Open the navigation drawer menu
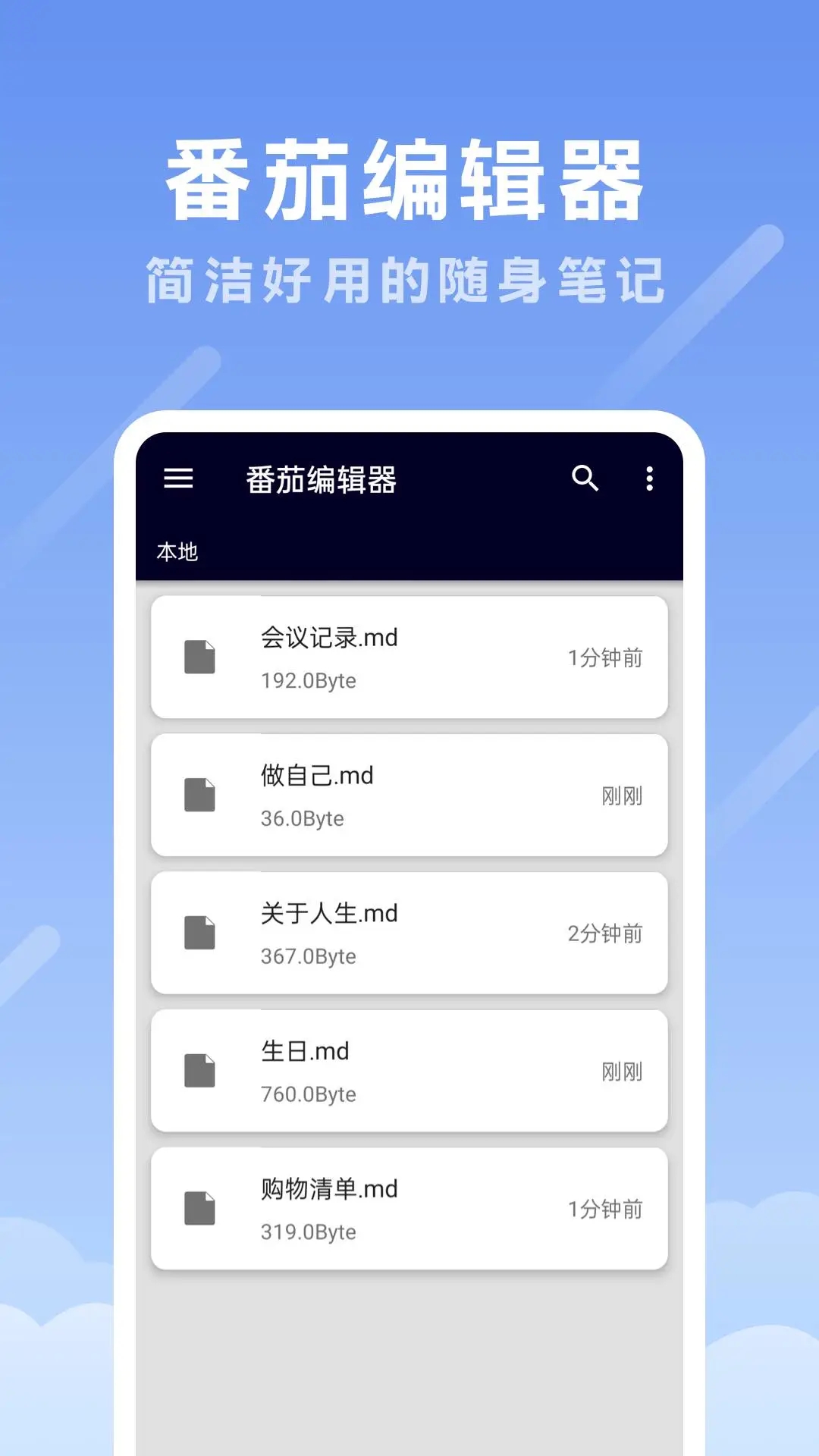 point(180,479)
